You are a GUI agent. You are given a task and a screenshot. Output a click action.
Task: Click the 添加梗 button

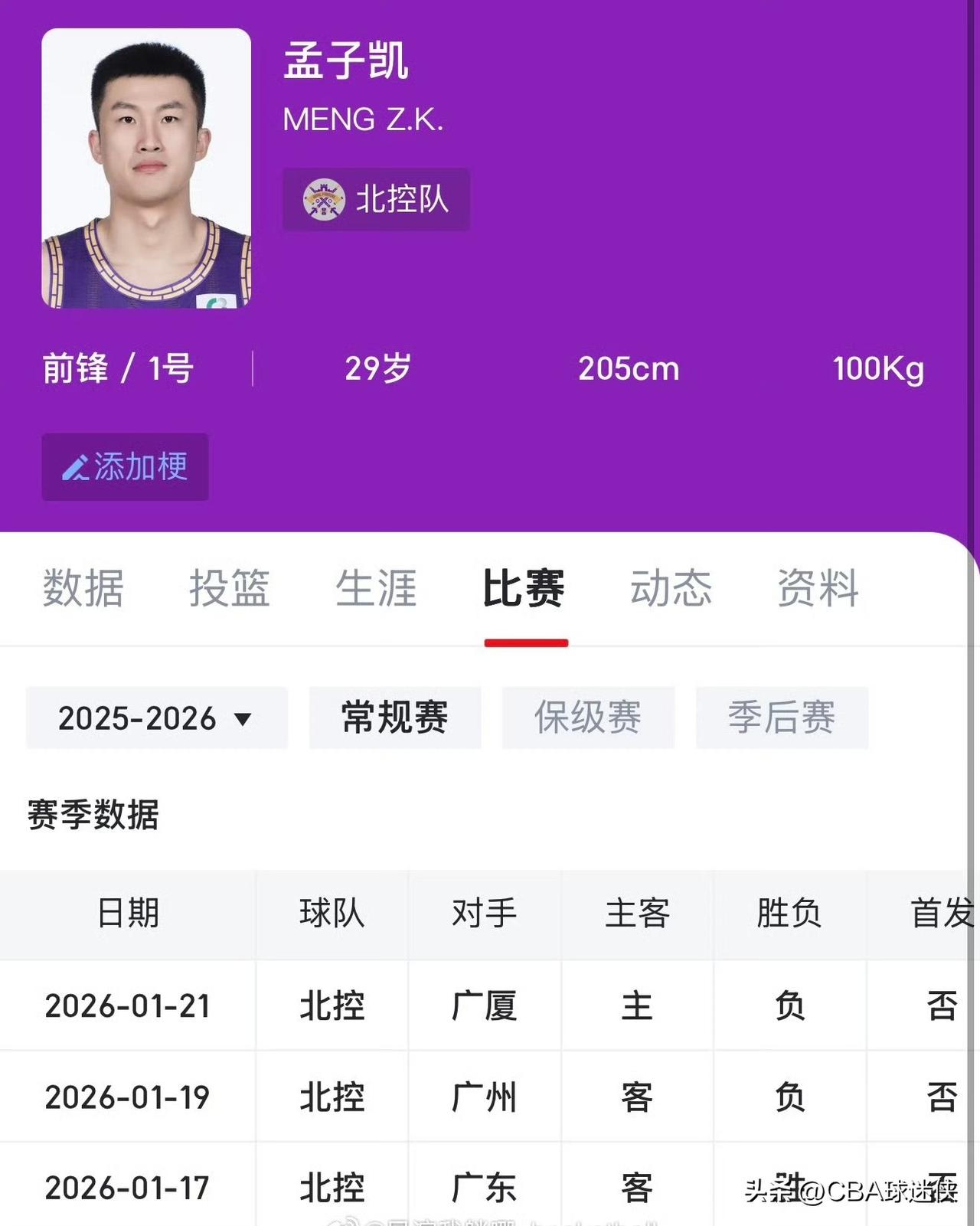point(124,468)
